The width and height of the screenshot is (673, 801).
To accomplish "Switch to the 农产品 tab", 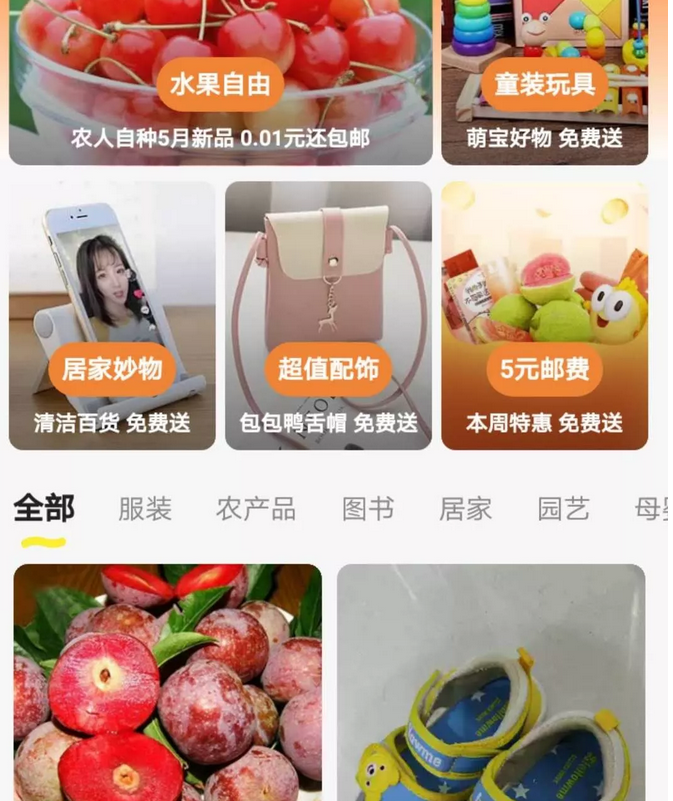I will pyautogui.click(x=256, y=509).
